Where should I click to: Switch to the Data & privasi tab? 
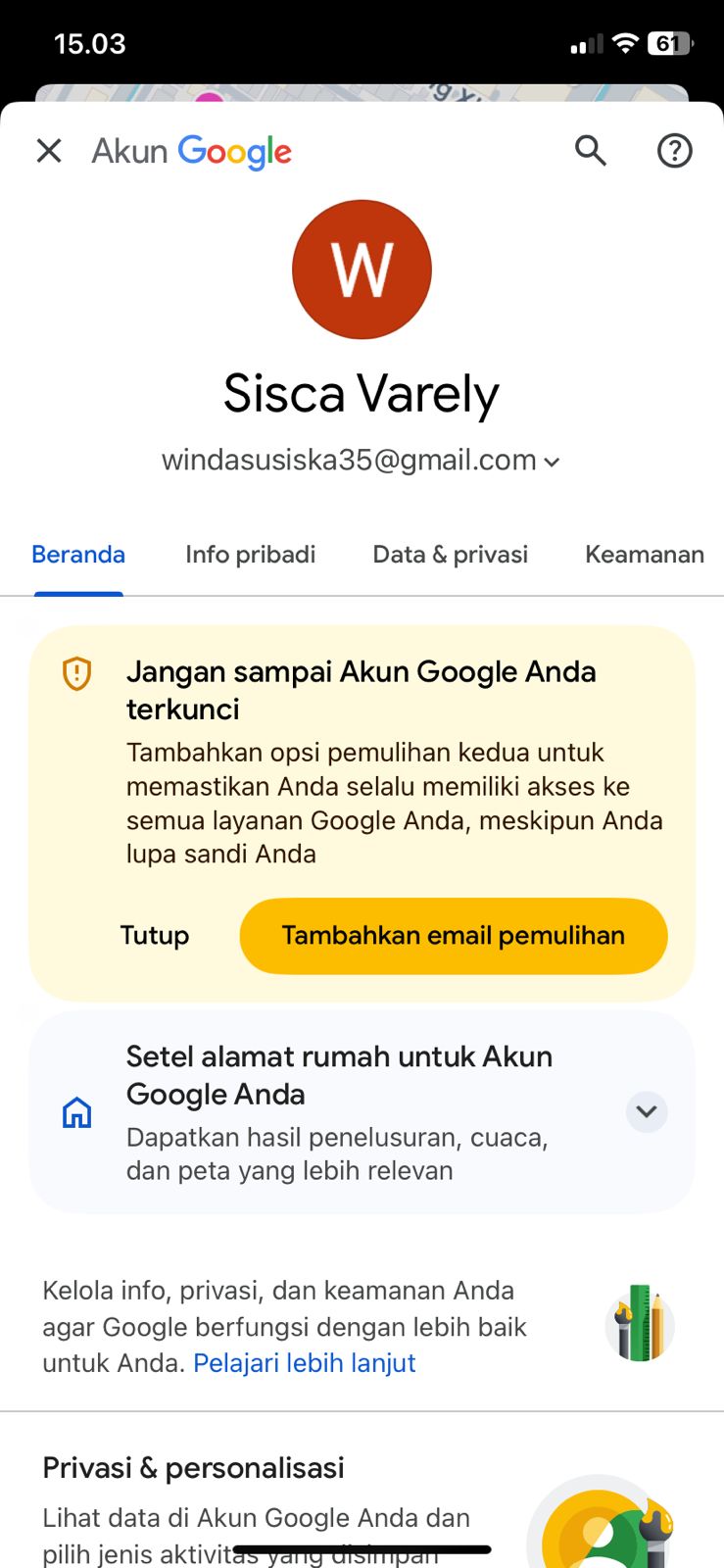pos(451,555)
